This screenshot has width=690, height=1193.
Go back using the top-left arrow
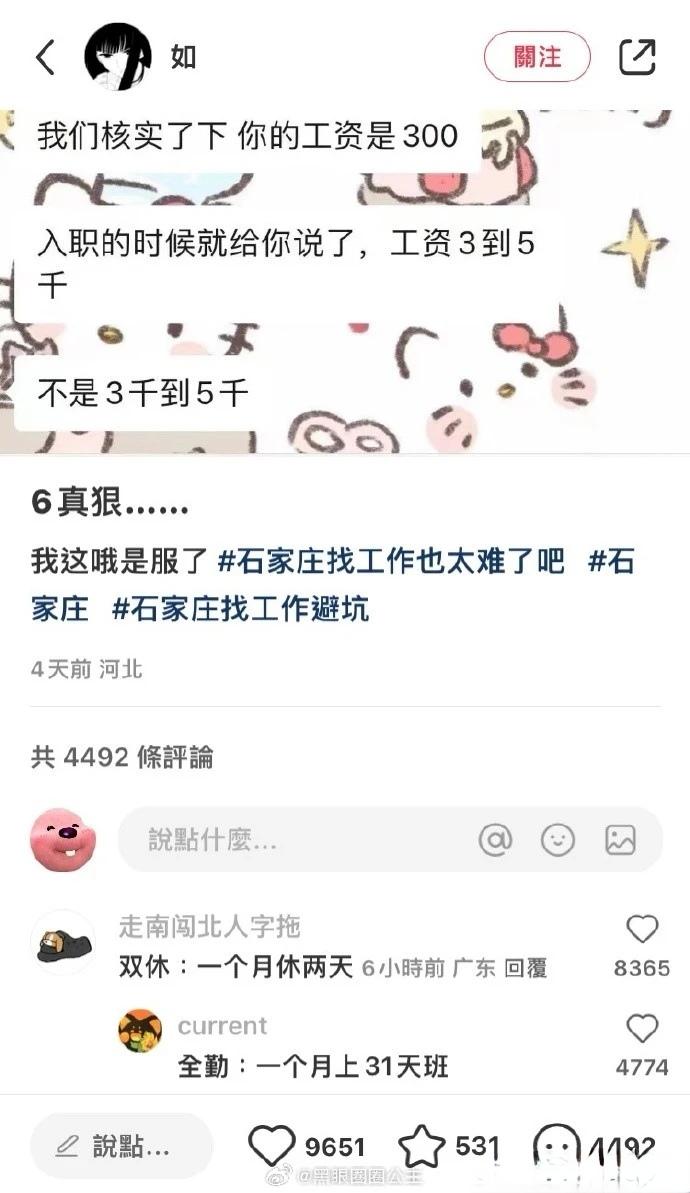click(x=46, y=57)
